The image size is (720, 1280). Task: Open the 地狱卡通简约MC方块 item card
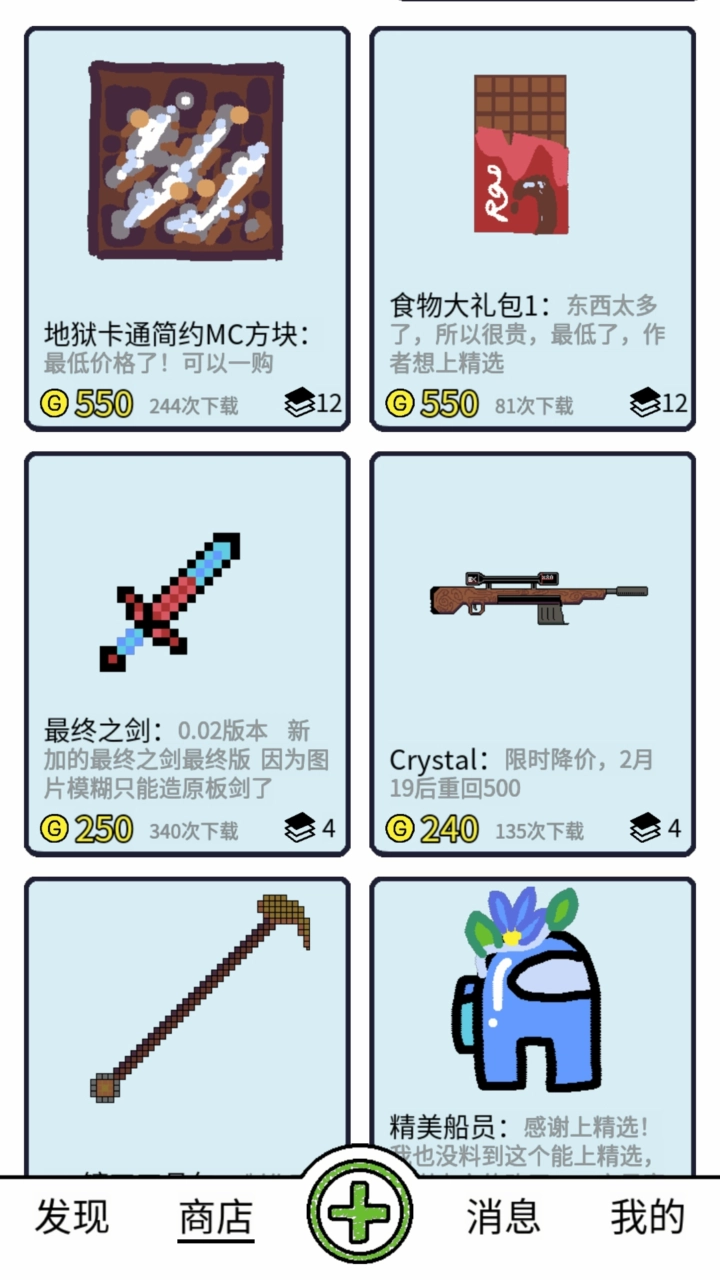point(187,229)
